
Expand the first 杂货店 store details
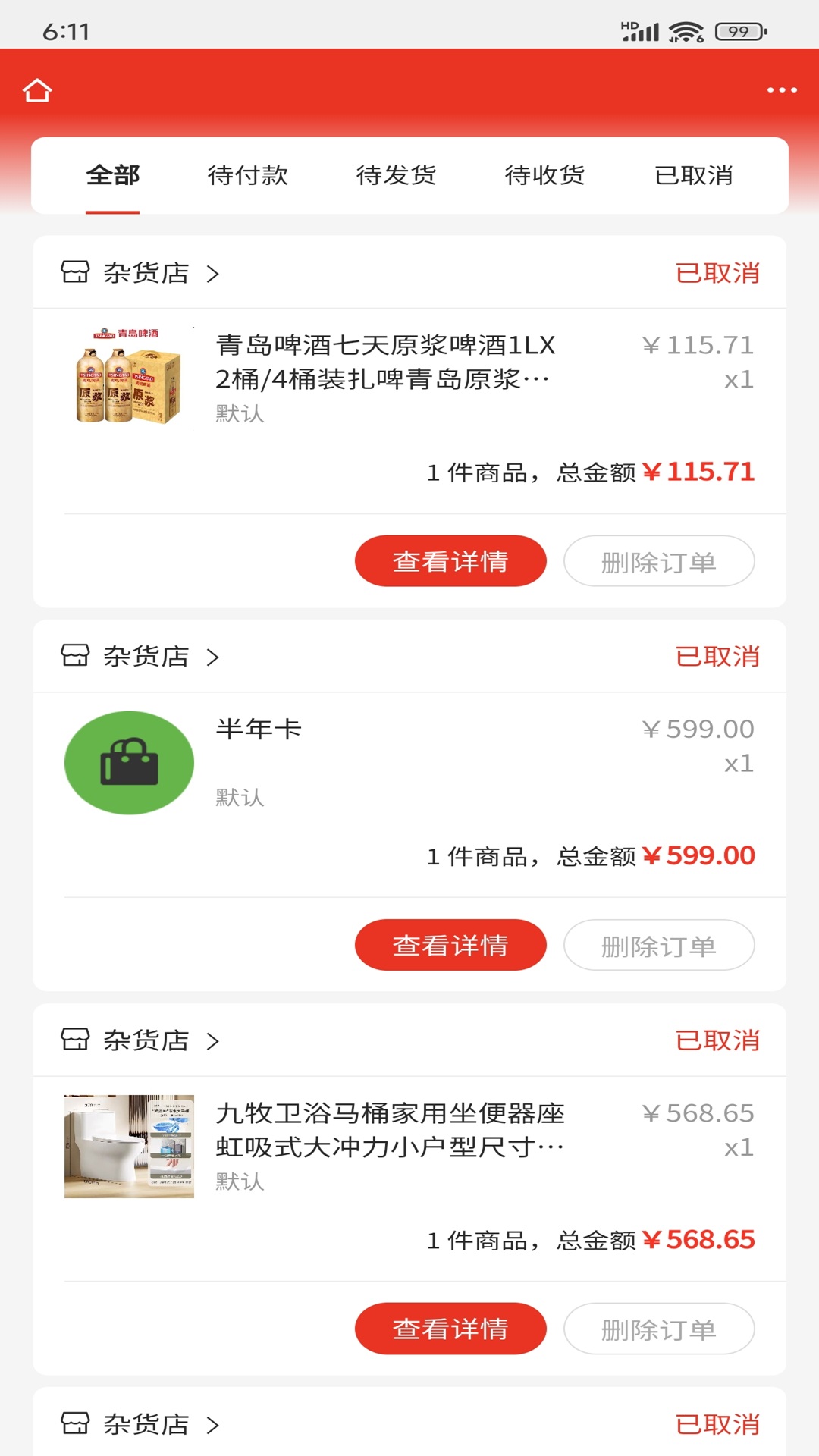pyautogui.click(x=214, y=273)
